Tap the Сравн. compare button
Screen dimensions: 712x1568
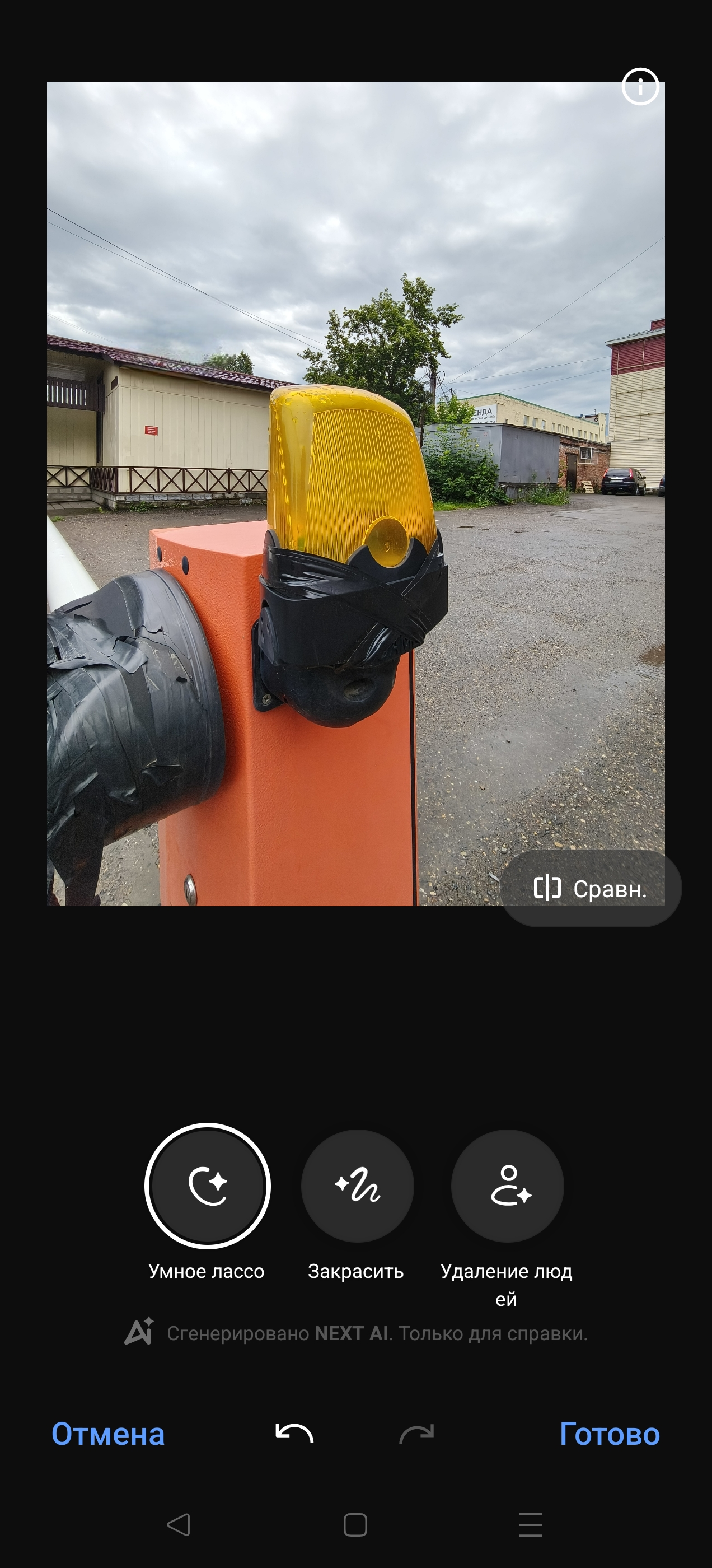(x=591, y=888)
